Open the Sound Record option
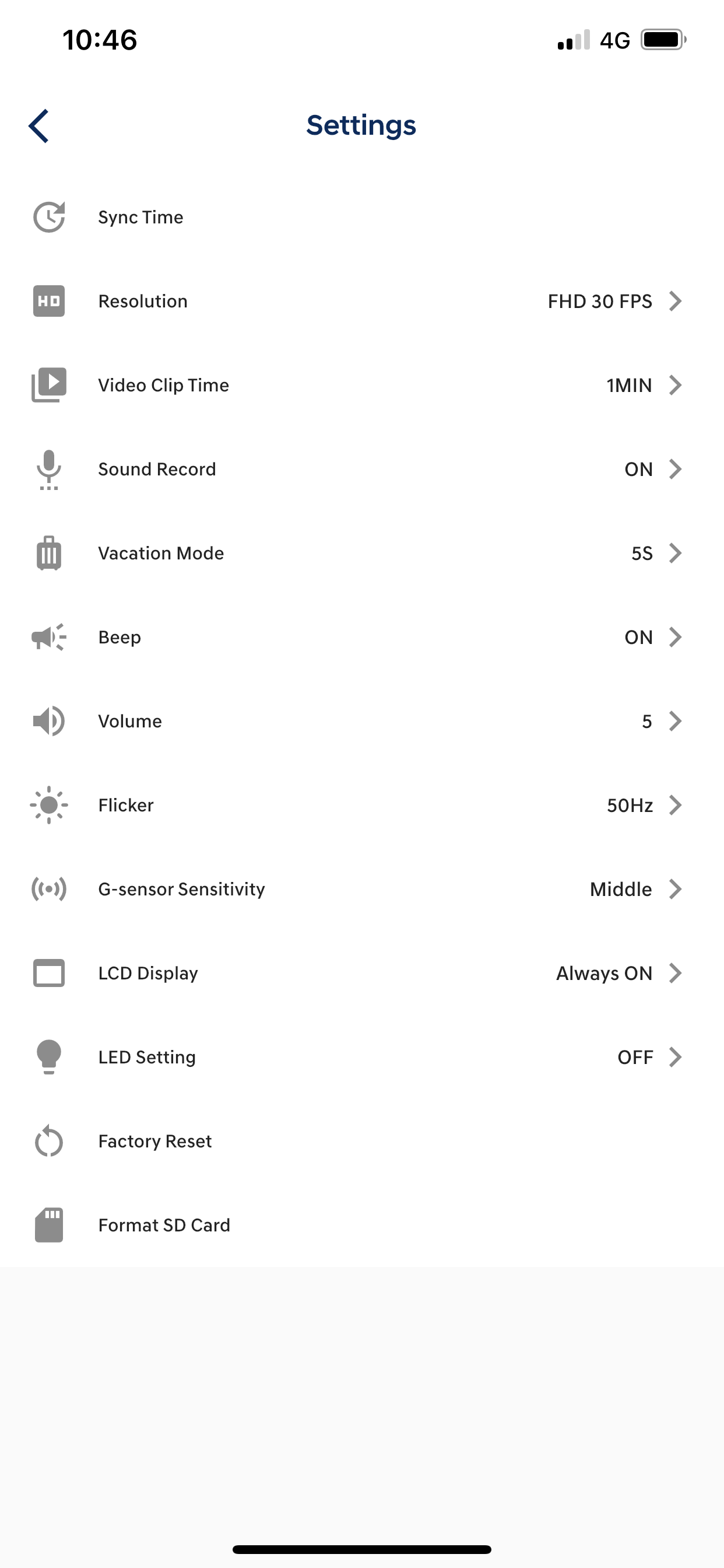Viewport: 724px width, 1568px height. pyautogui.click(x=362, y=470)
